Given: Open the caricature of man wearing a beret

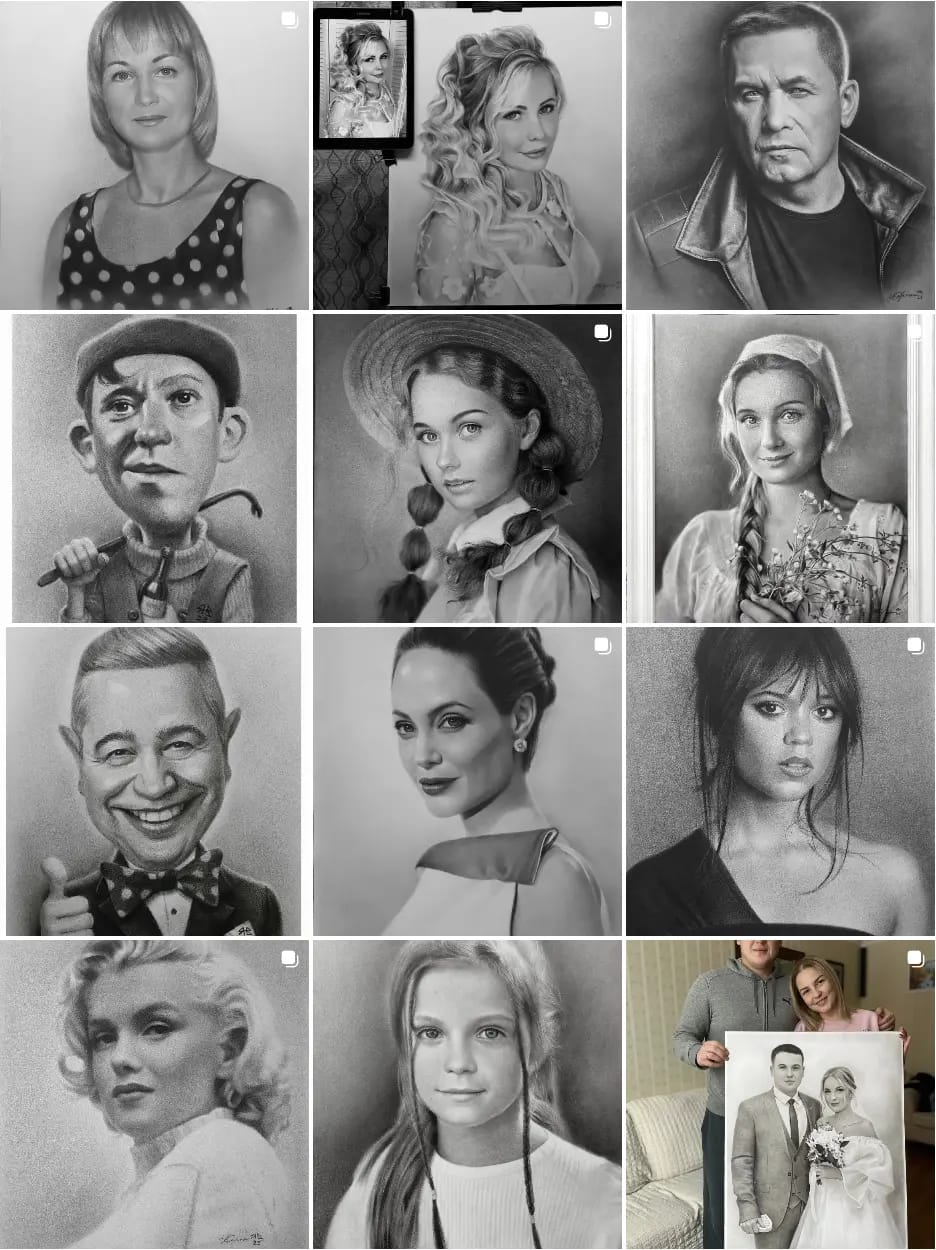Looking at the screenshot, I should [x=155, y=468].
